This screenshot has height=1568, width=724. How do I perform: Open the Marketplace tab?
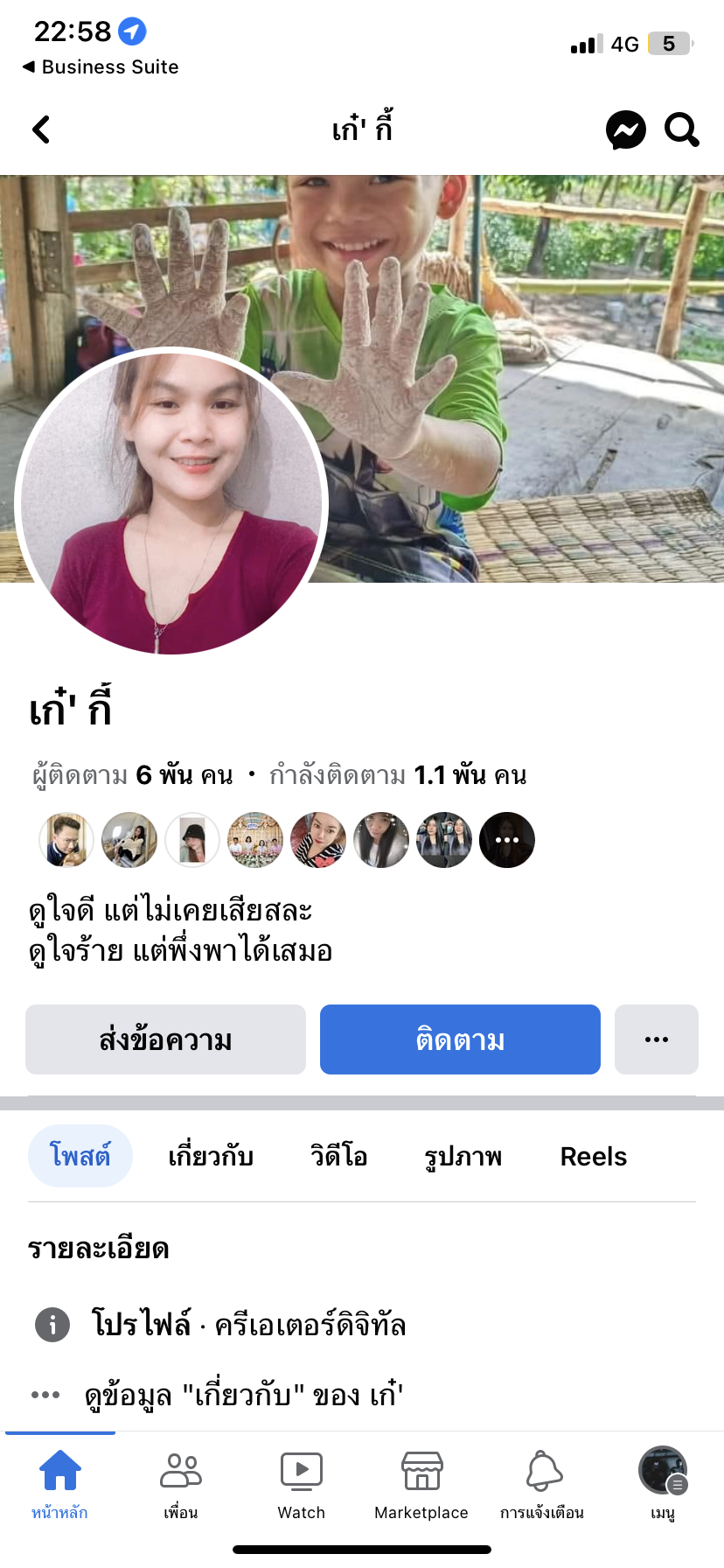tap(421, 1483)
